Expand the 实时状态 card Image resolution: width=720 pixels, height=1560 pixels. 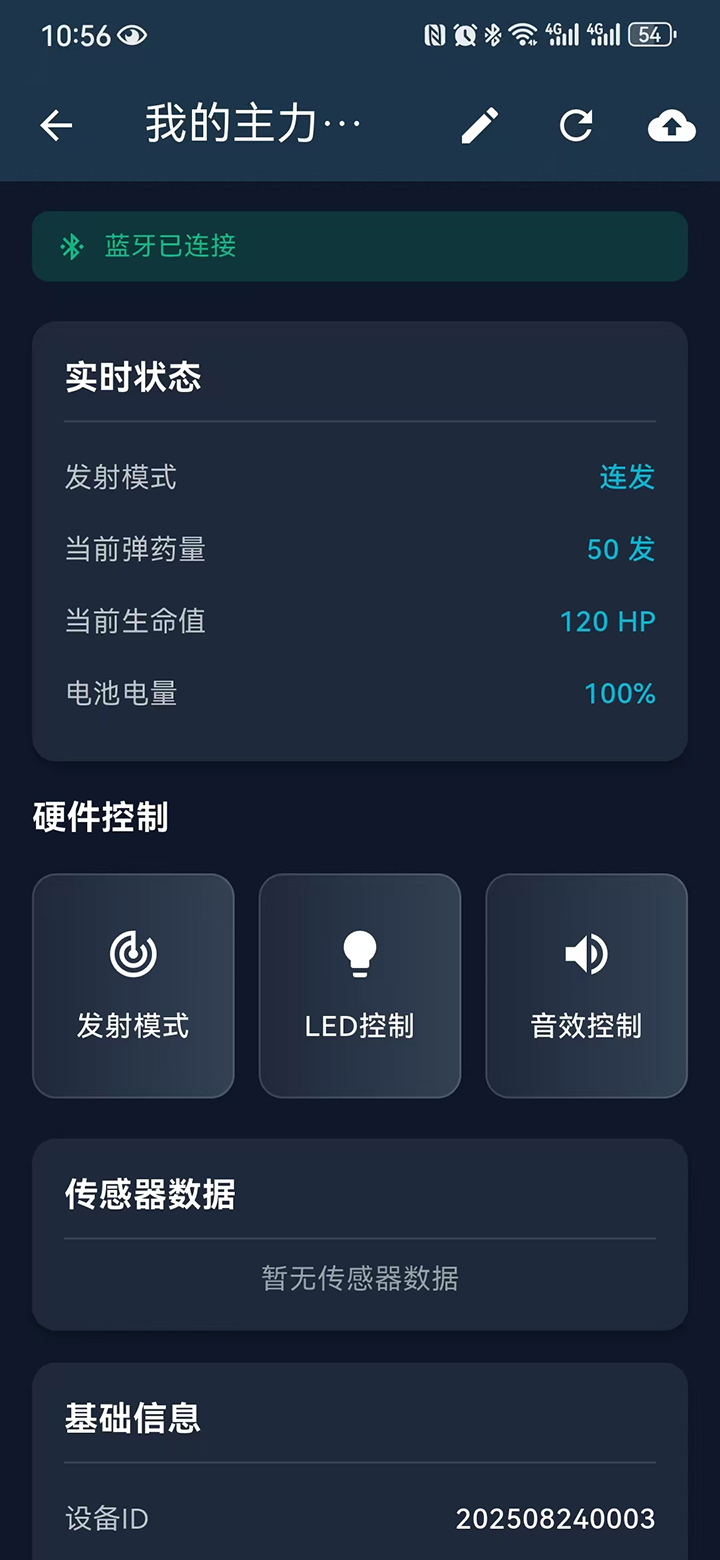133,377
